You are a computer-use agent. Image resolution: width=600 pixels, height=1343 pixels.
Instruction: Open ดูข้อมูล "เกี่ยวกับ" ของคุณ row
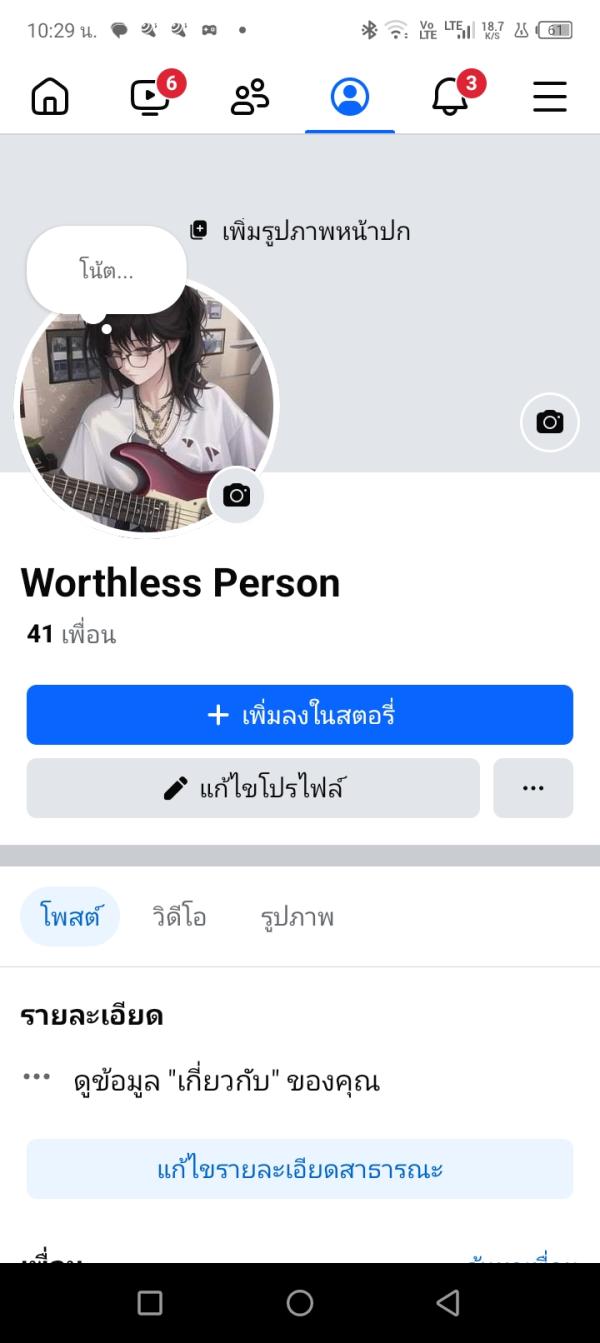coord(226,1081)
